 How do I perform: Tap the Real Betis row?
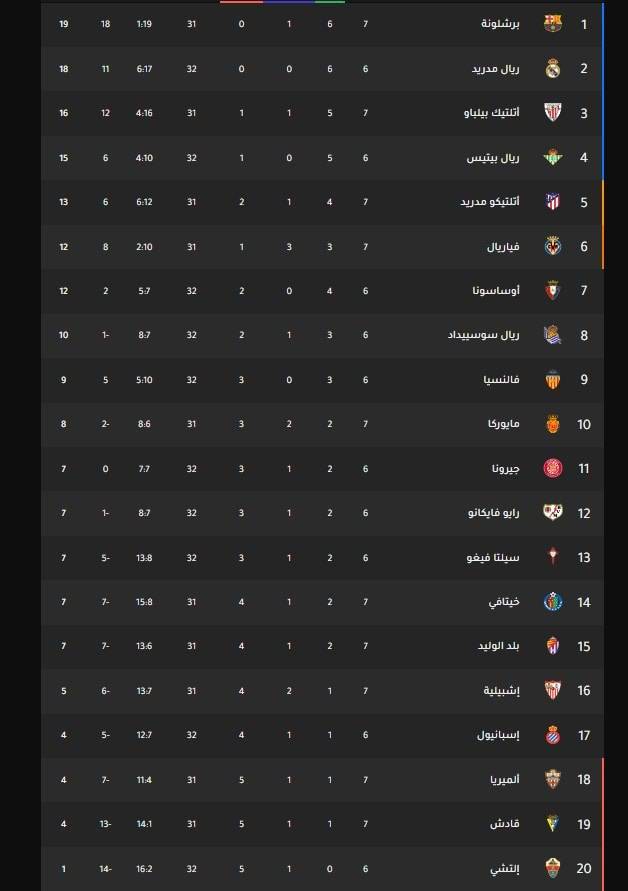click(494, 158)
